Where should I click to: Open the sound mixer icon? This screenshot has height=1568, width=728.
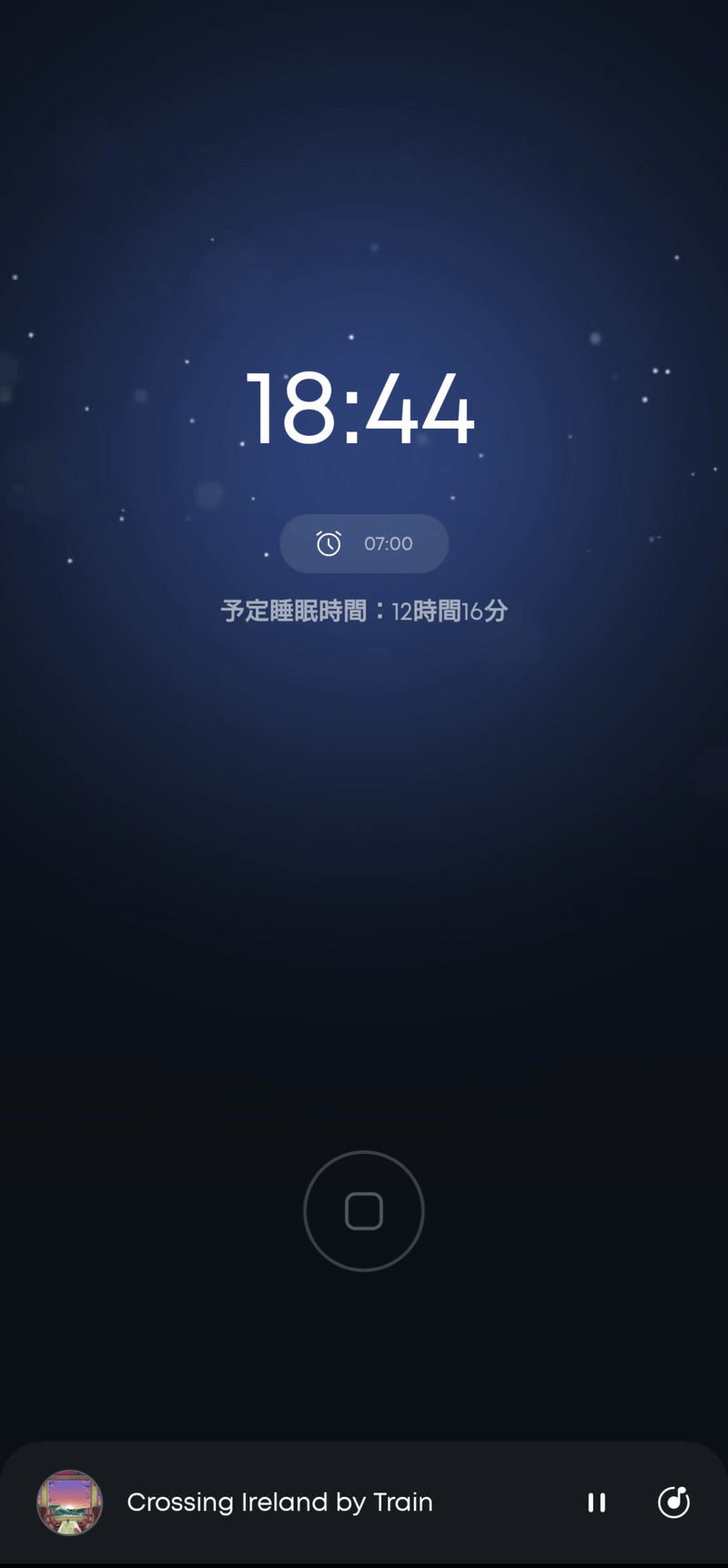pos(673,1502)
